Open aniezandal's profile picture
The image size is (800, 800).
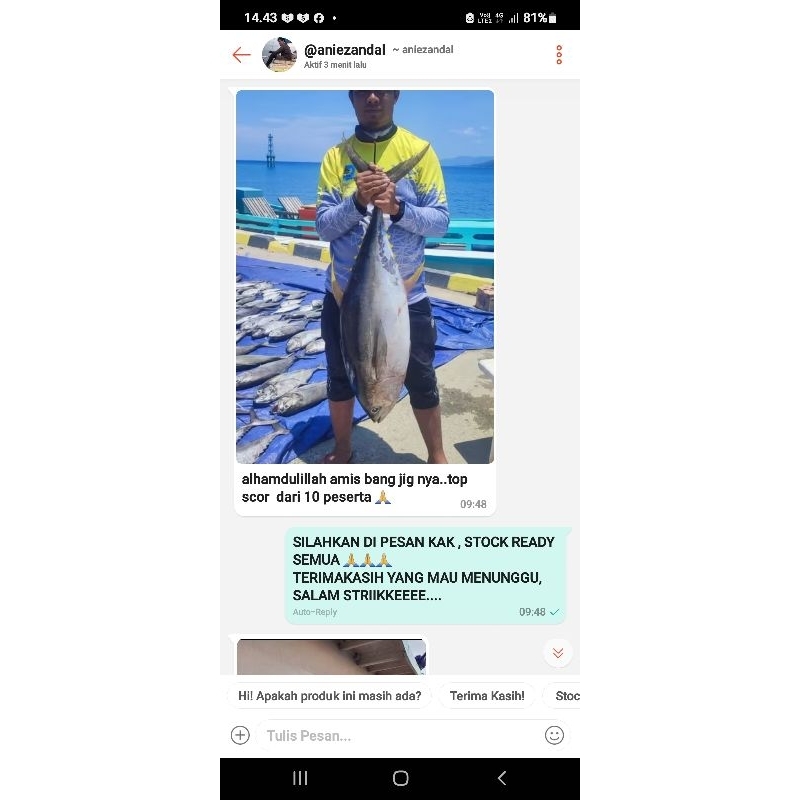point(279,55)
